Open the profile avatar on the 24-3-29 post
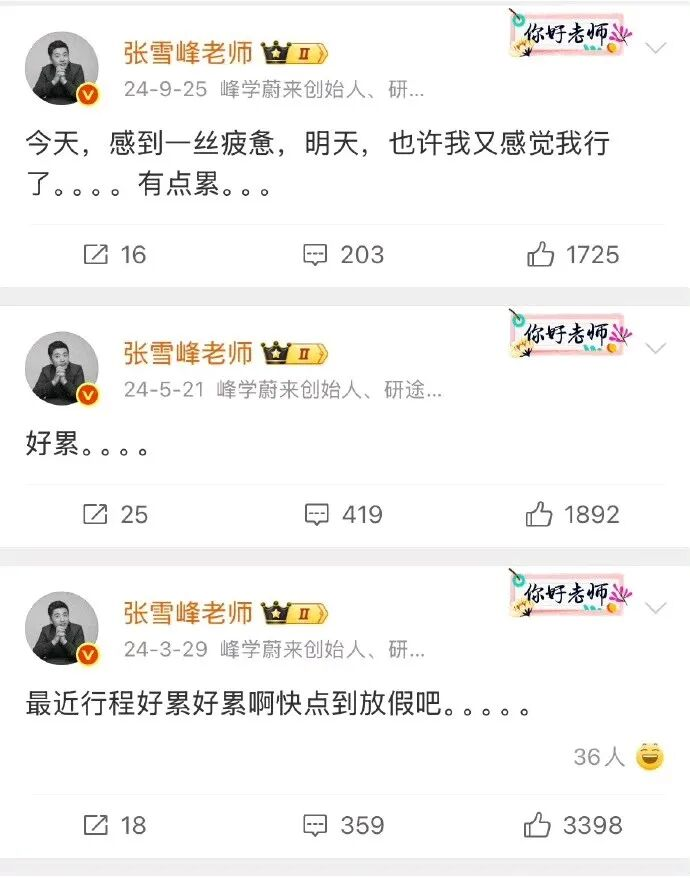The width and height of the screenshot is (690, 878). tap(62, 629)
